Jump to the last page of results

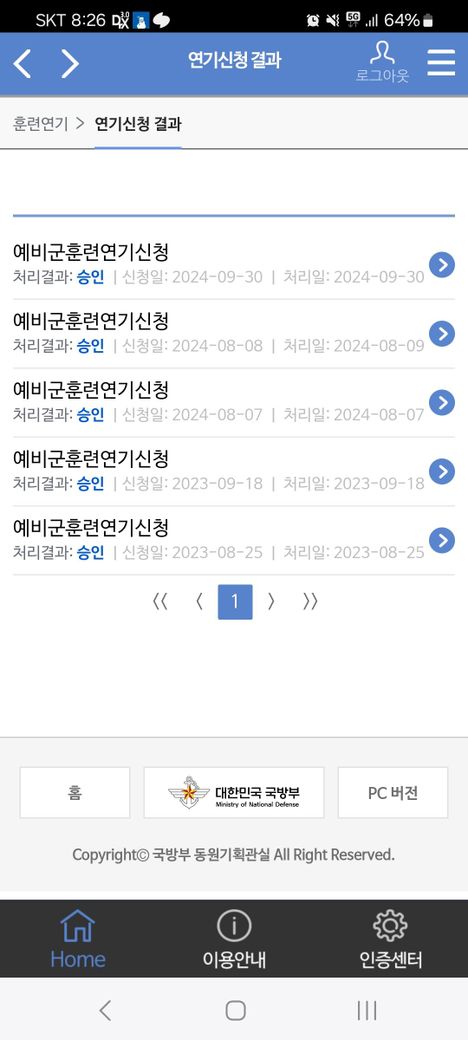[x=310, y=602]
